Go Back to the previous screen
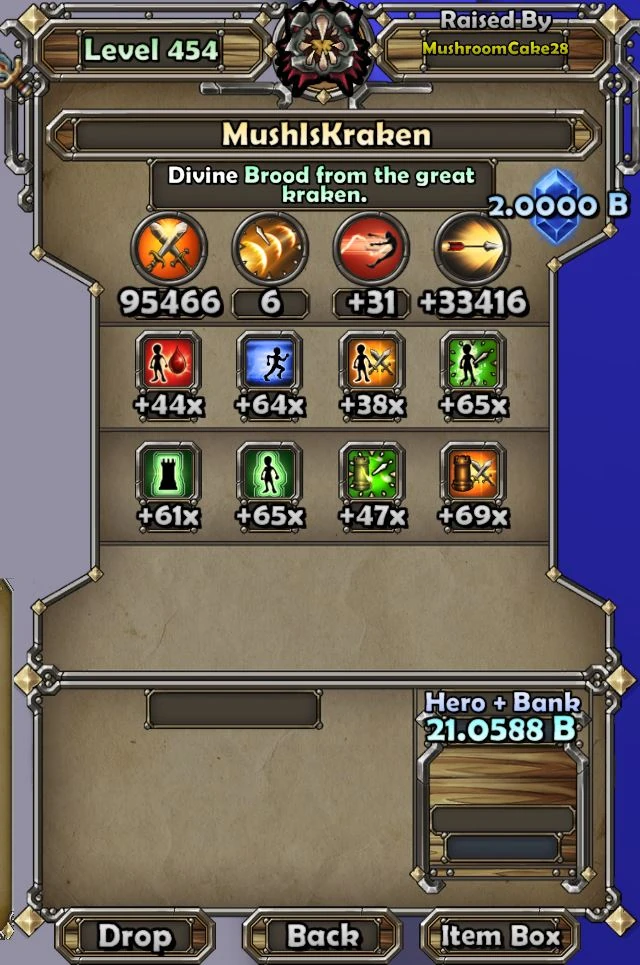This screenshot has height=965, width=640. tap(322, 936)
